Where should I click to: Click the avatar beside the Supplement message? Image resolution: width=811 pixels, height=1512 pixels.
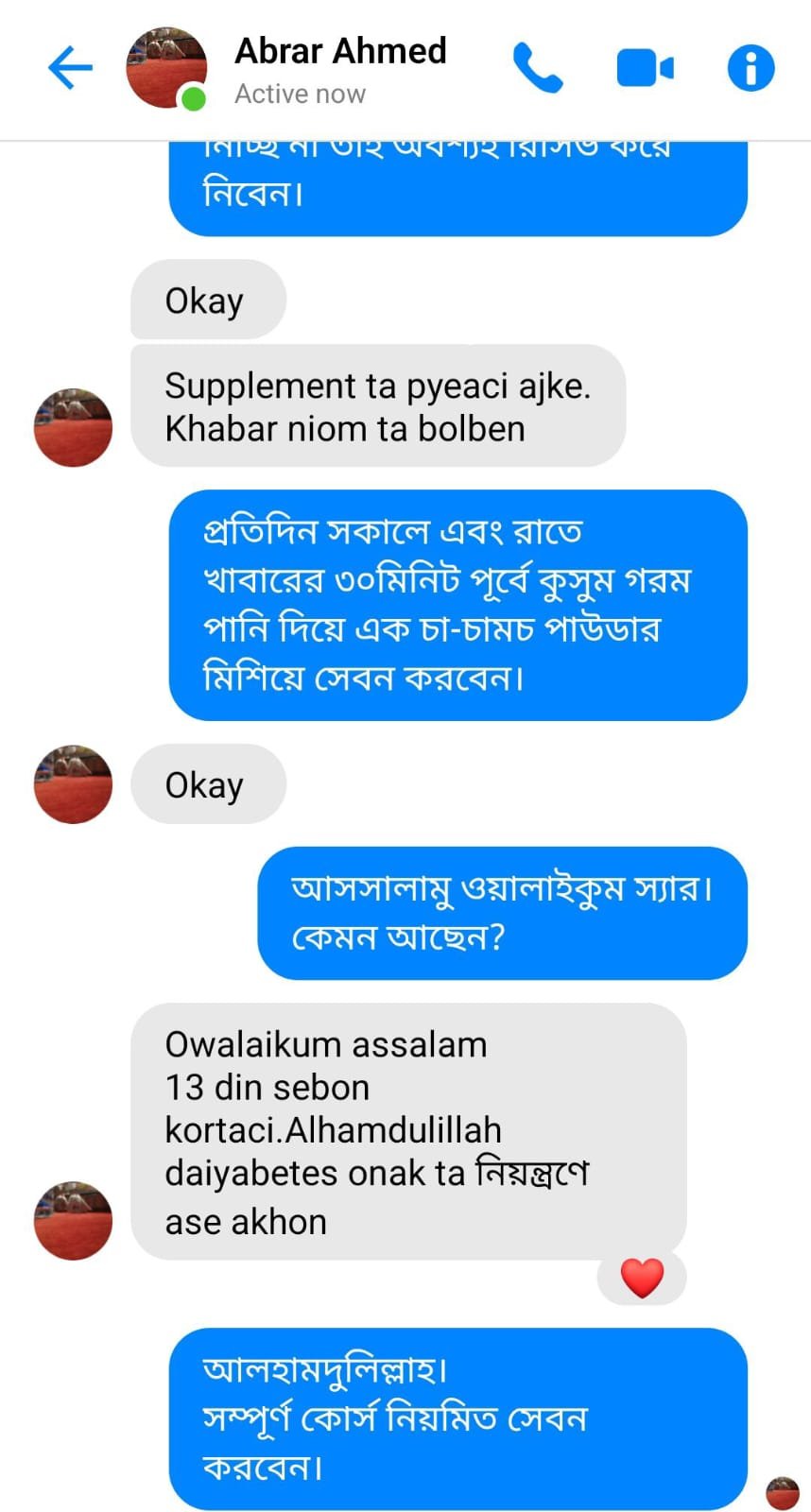click(73, 427)
